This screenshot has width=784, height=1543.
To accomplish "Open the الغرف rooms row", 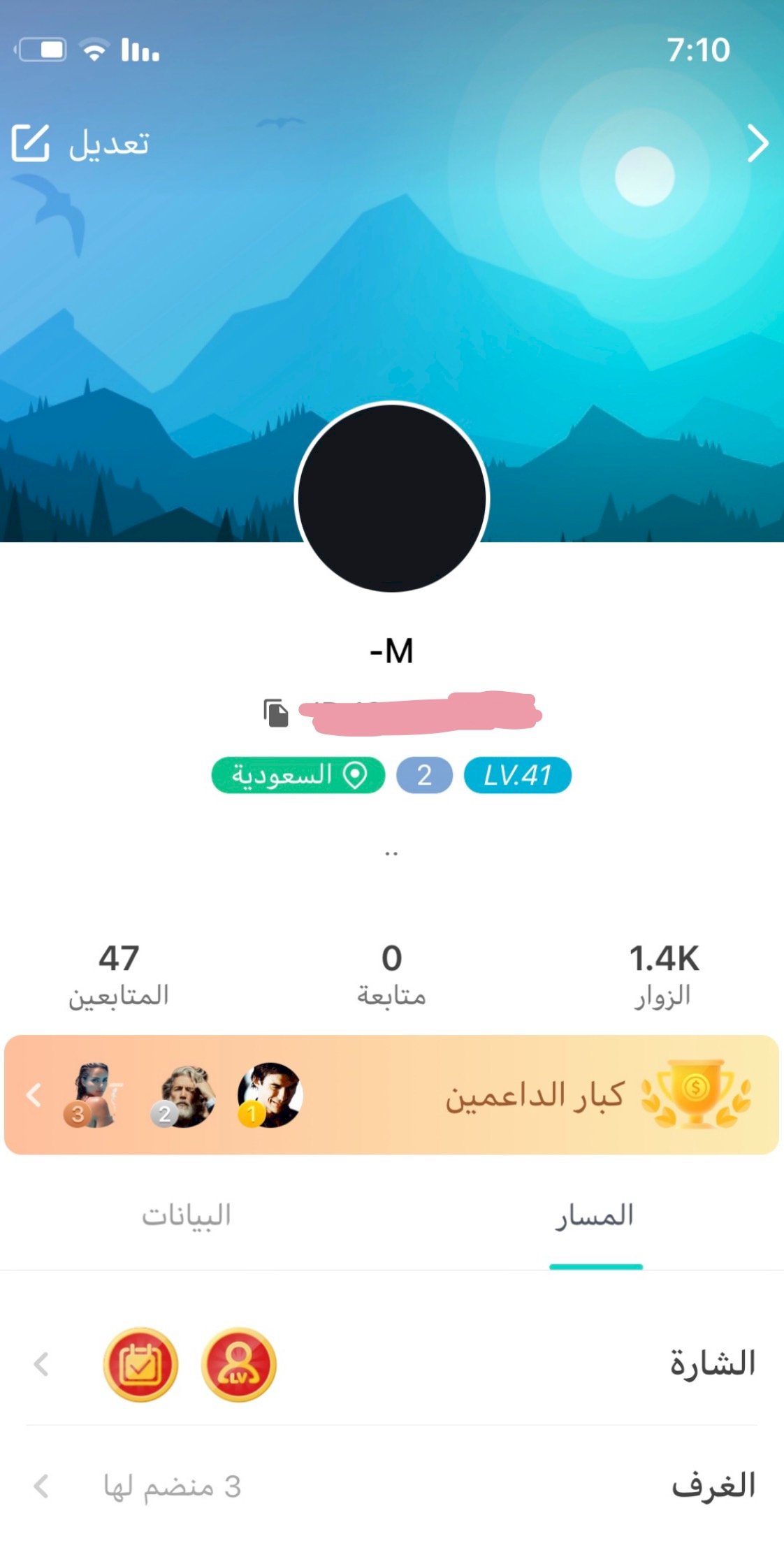I will coord(391,1486).
